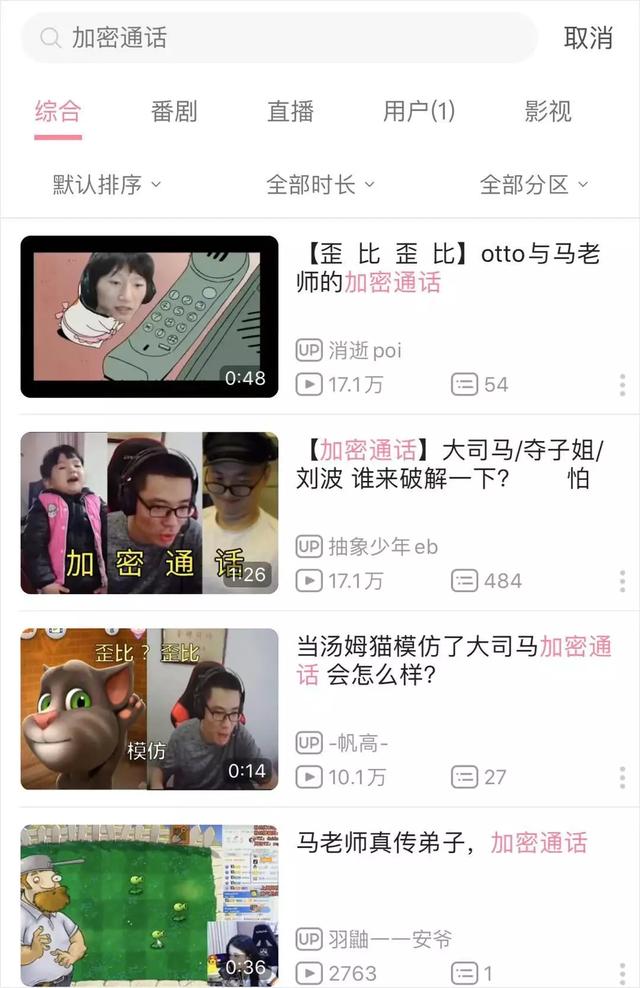Viewport: 640px width, 988px height.
Task: Open the 全部时长 duration filter
Action: 320,184
